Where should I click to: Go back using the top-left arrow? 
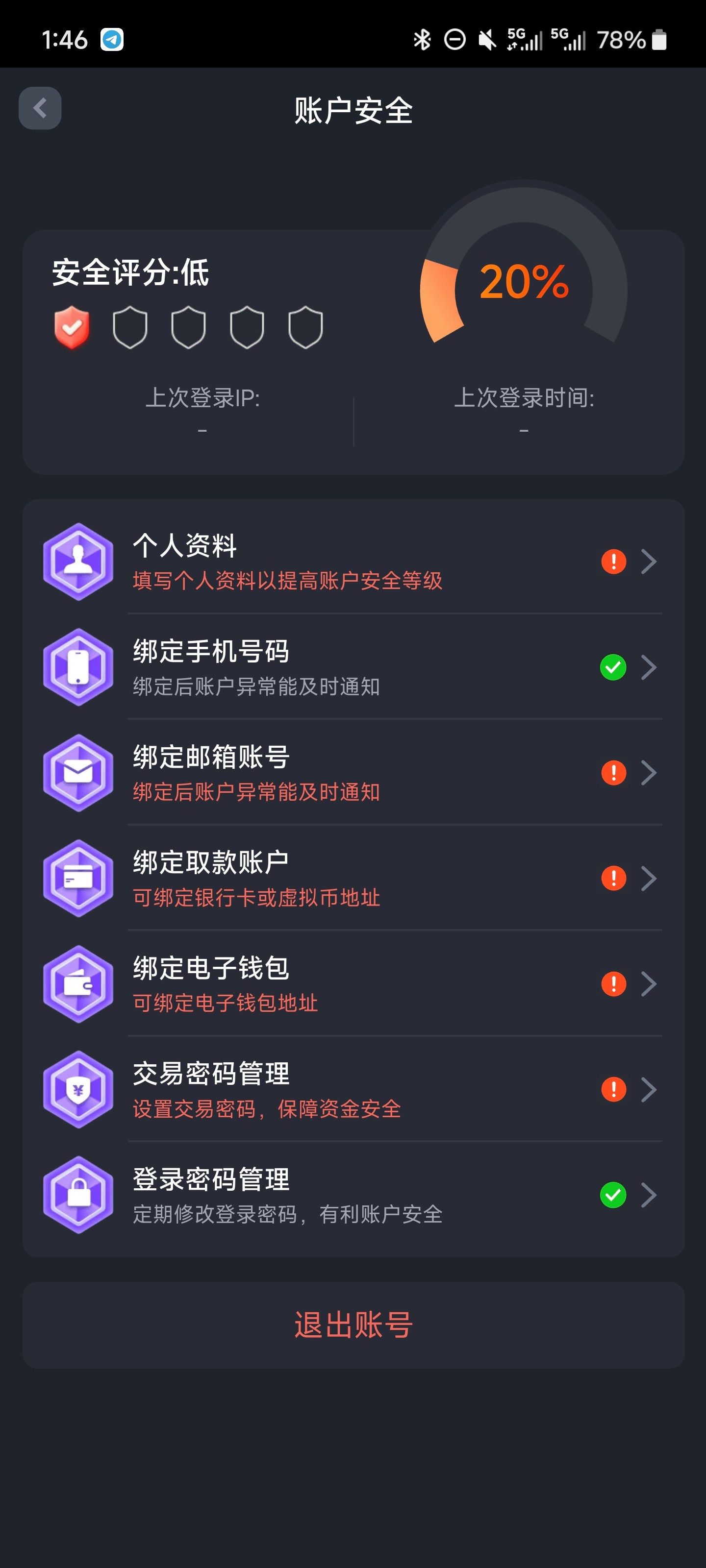(x=40, y=108)
